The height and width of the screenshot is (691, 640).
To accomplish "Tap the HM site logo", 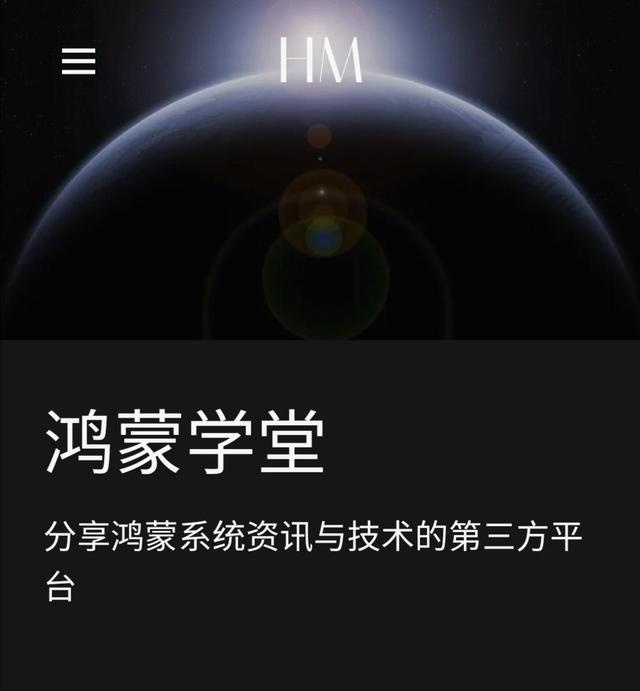I will pyautogui.click(x=320, y=60).
